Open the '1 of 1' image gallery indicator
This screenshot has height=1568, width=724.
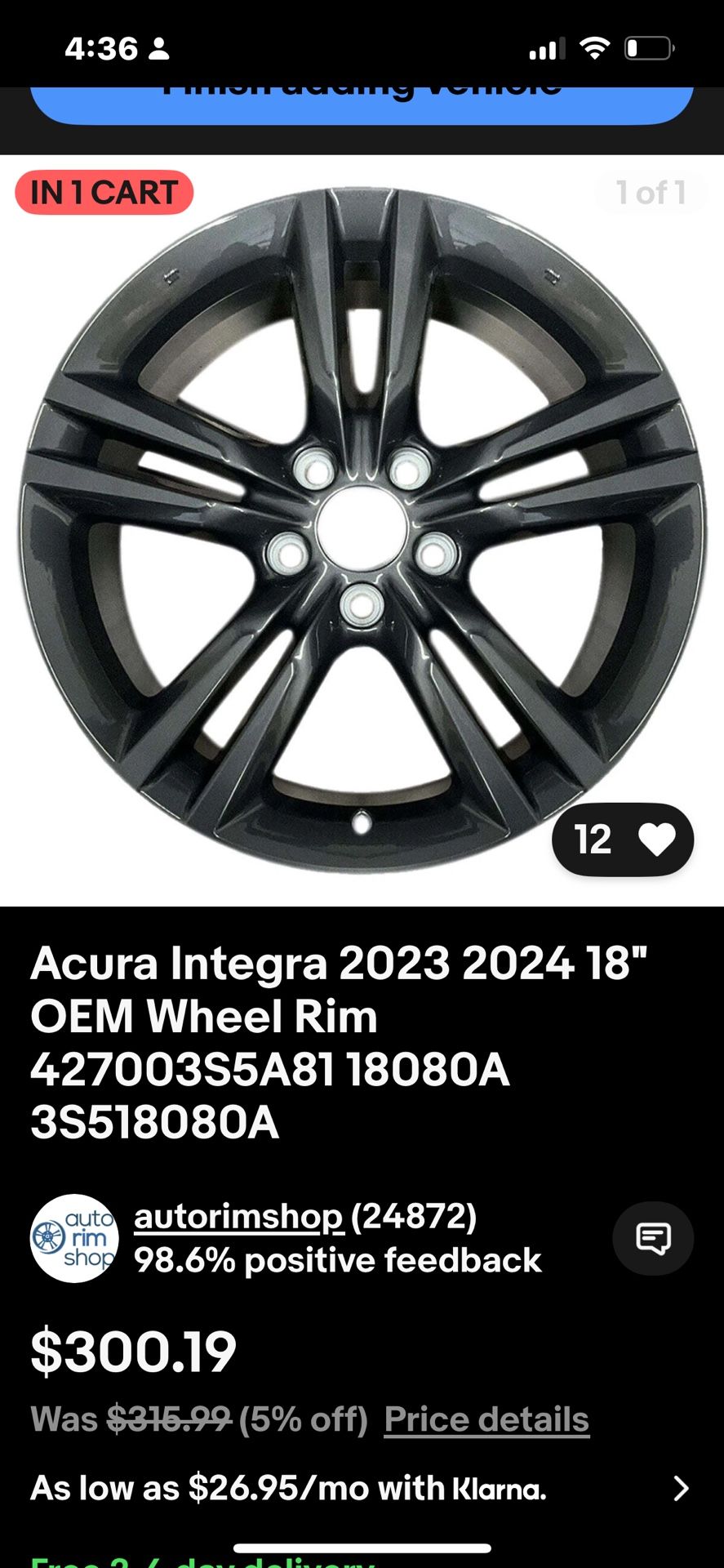pos(649,193)
